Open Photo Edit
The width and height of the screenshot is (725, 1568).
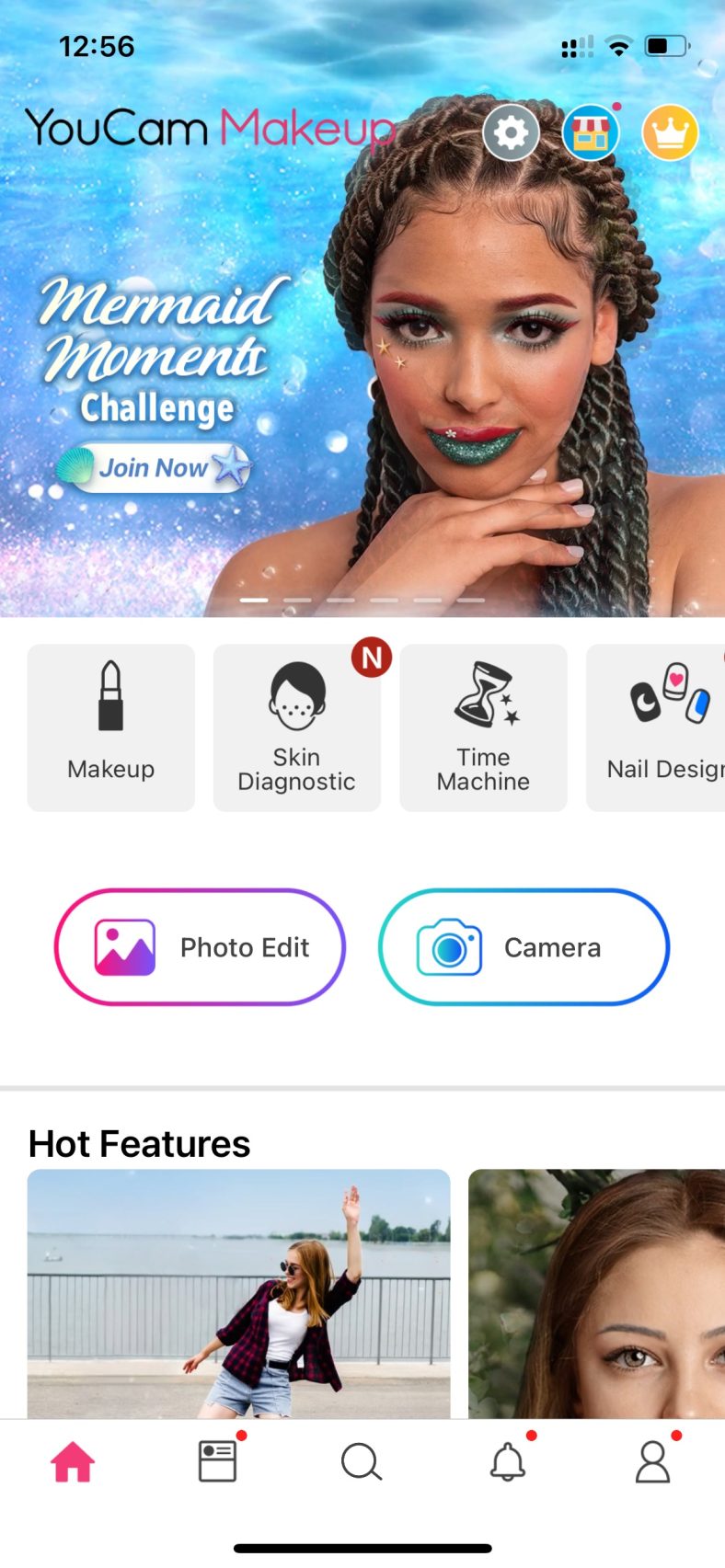point(200,946)
